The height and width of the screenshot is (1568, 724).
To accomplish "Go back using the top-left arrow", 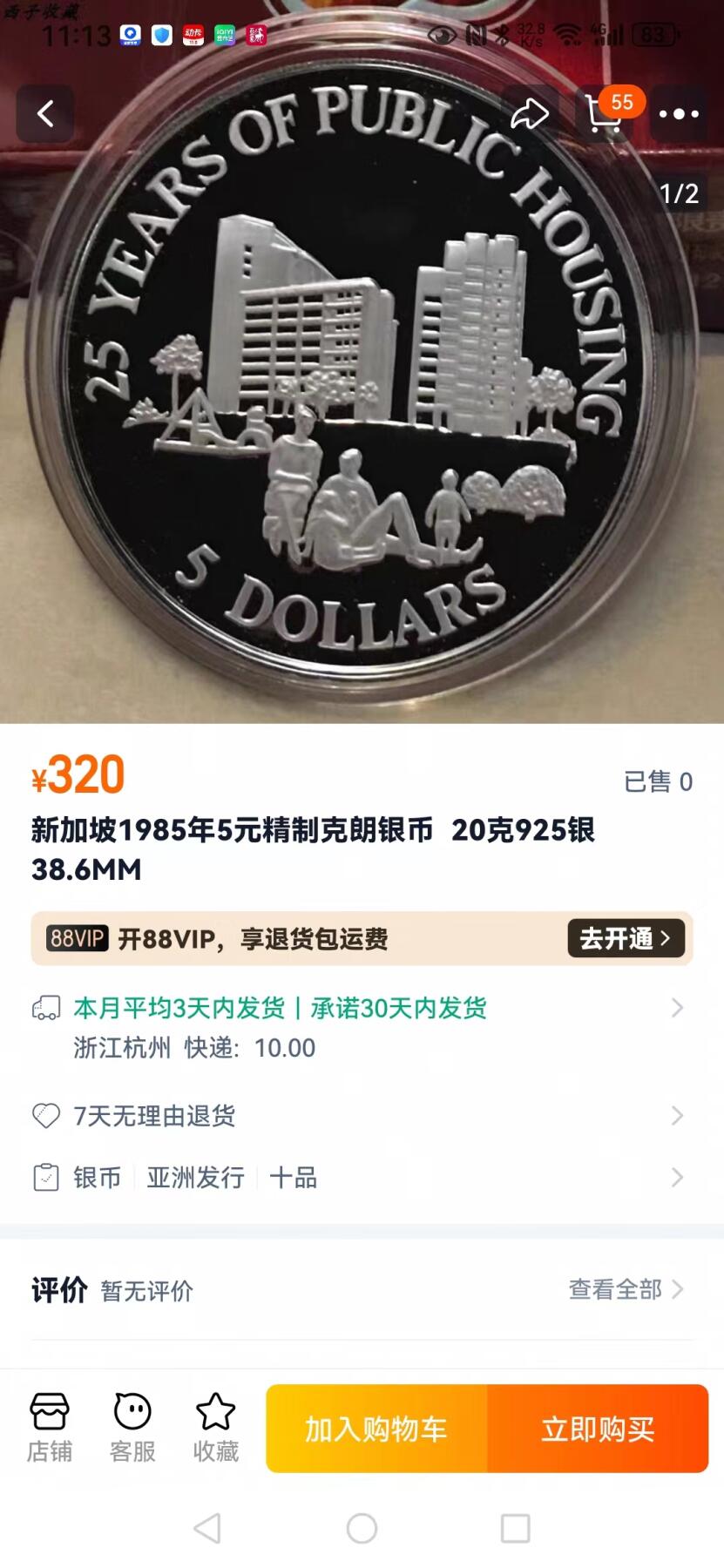I will tap(44, 114).
